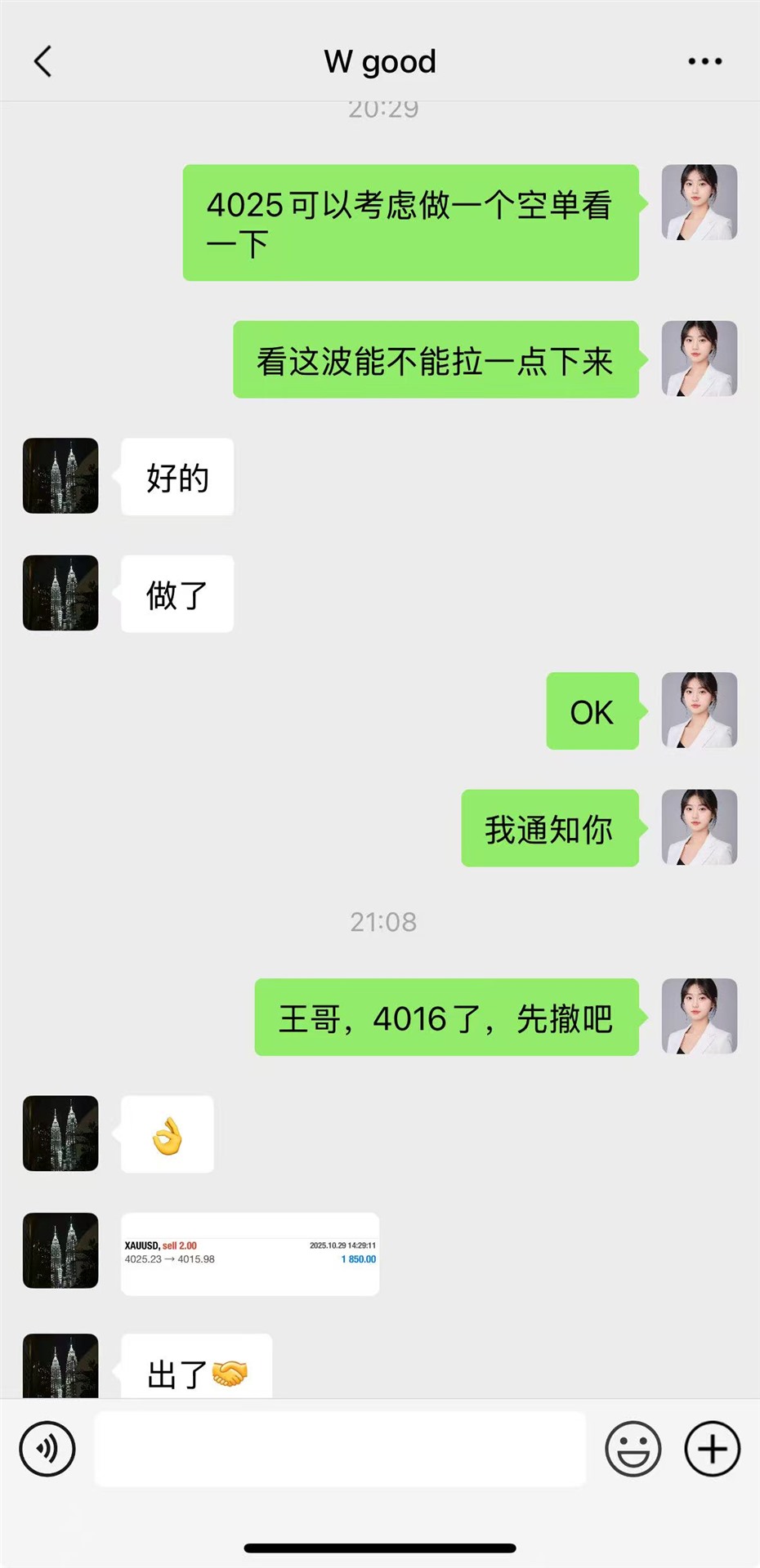Tap the message '好的'
This screenshot has height=1568, width=760.
coord(177,476)
